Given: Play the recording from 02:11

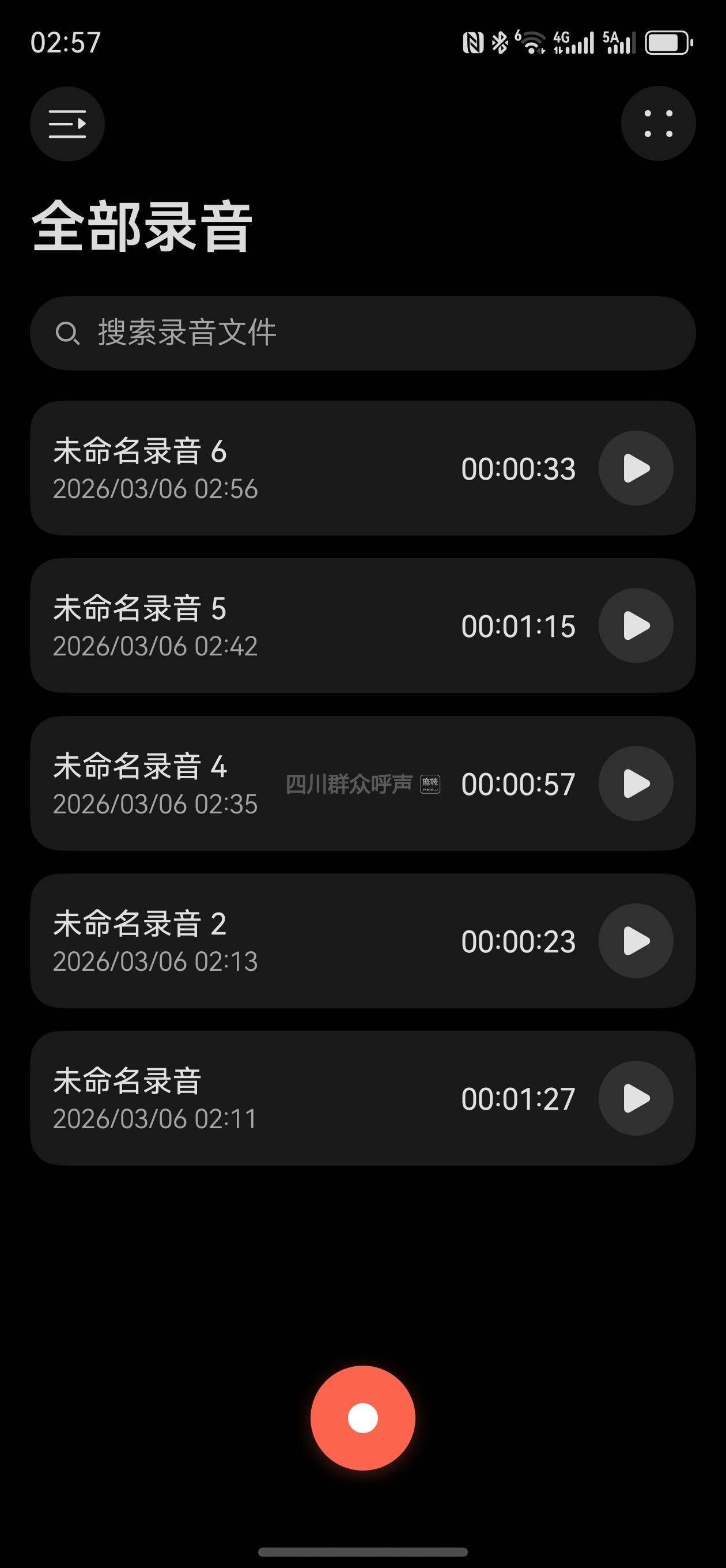Looking at the screenshot, I should [636, 1099].
